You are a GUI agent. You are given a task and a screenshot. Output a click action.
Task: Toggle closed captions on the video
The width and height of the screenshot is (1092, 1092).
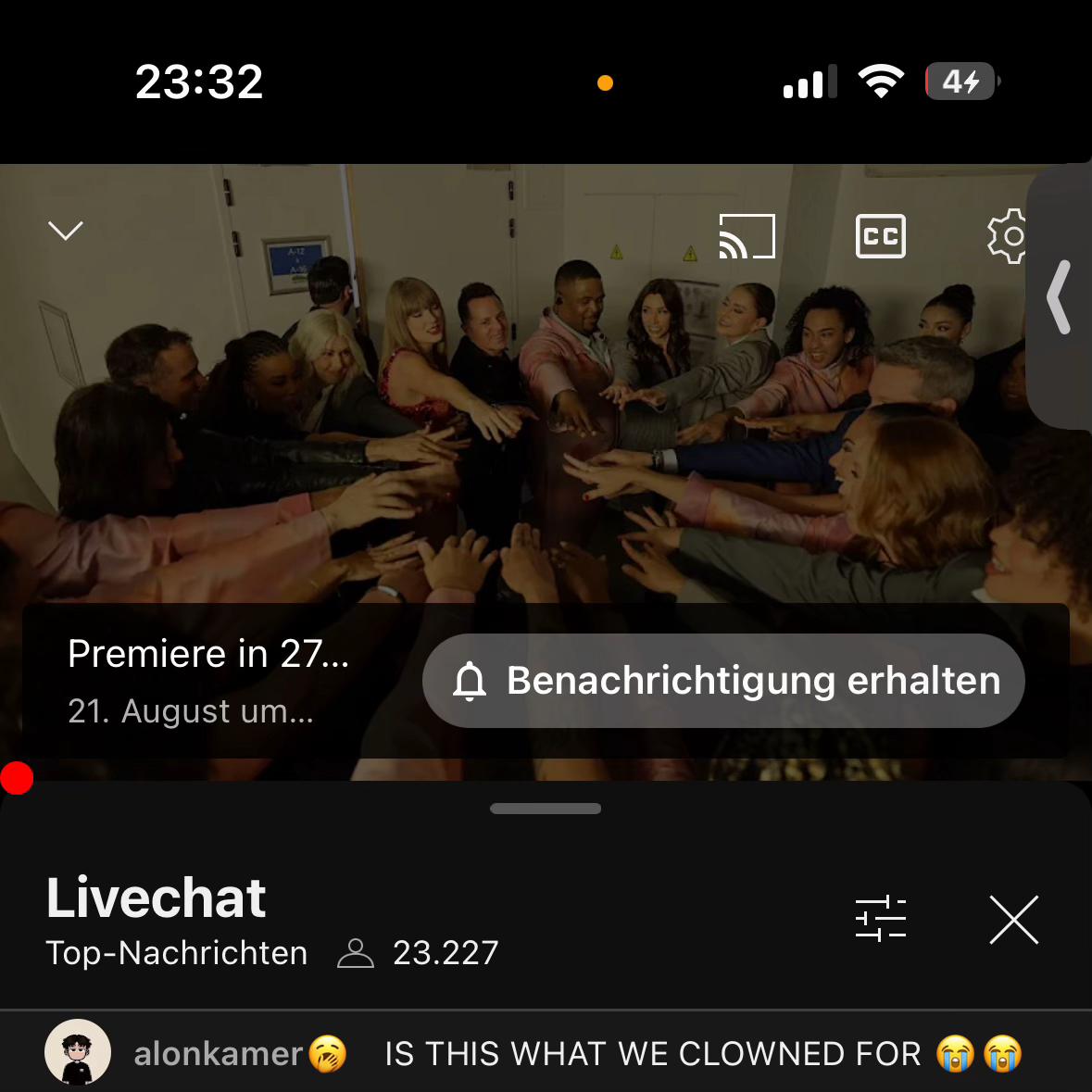pyautogui.click(x=880, y=236)
